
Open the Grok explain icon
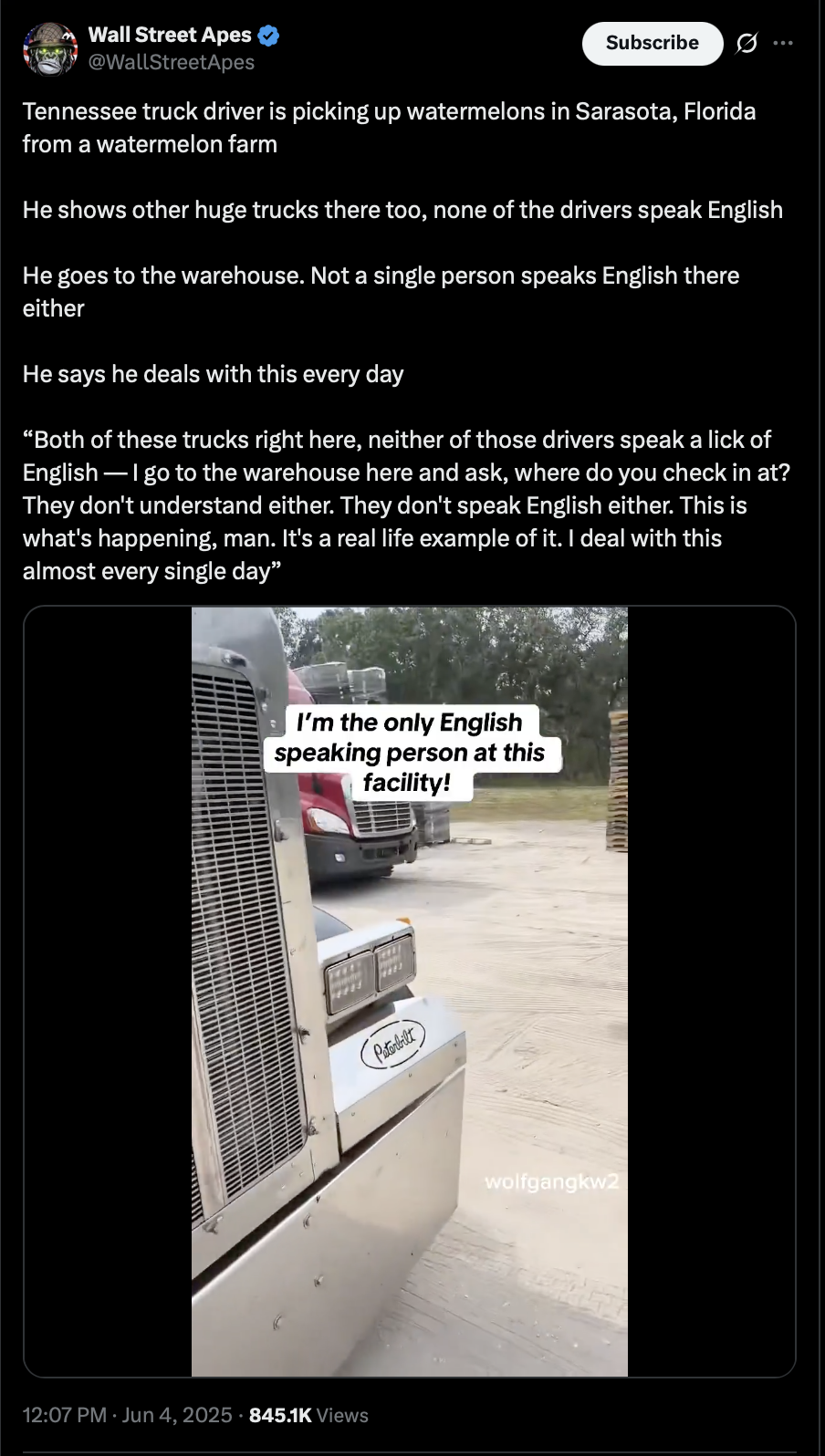point(747,43)
